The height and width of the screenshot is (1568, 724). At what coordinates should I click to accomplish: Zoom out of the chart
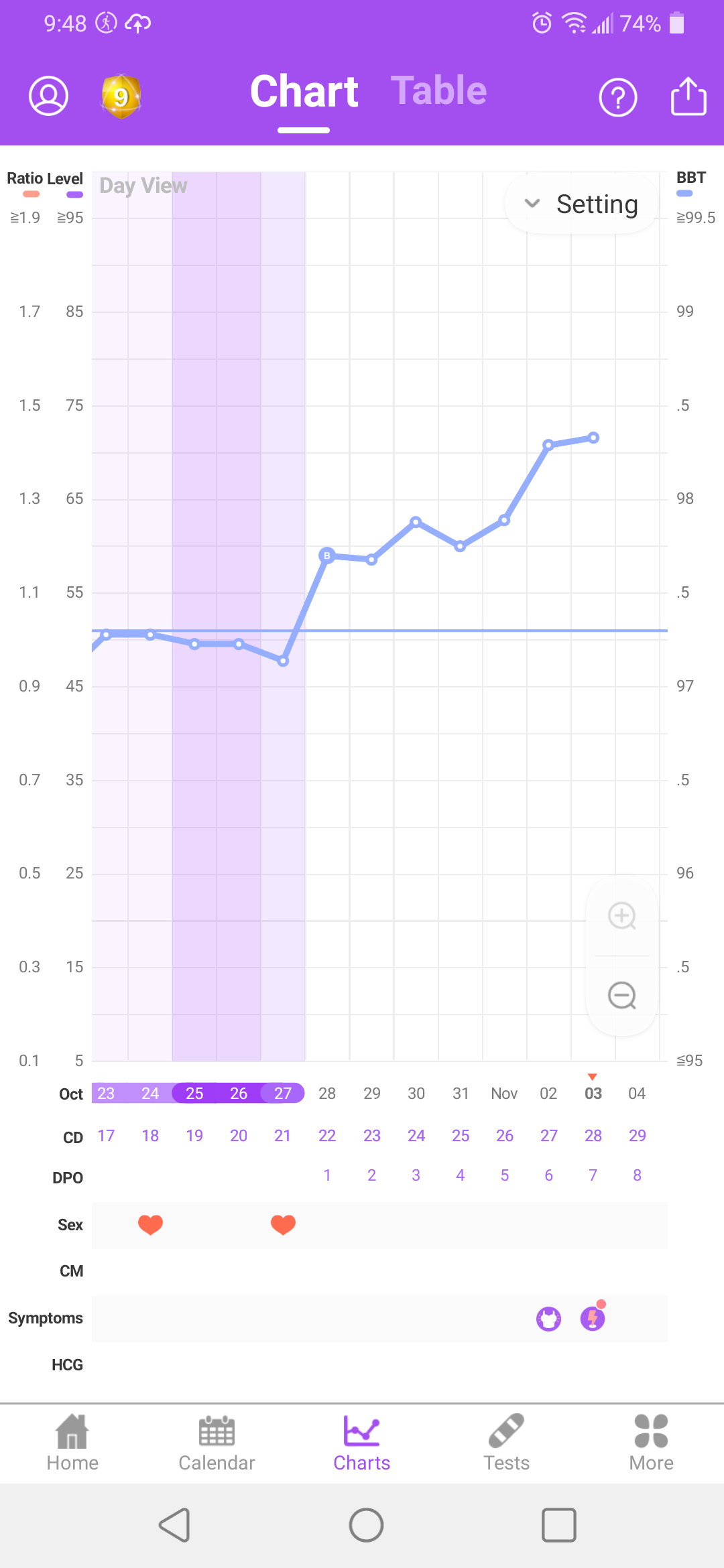coord(622,995)
